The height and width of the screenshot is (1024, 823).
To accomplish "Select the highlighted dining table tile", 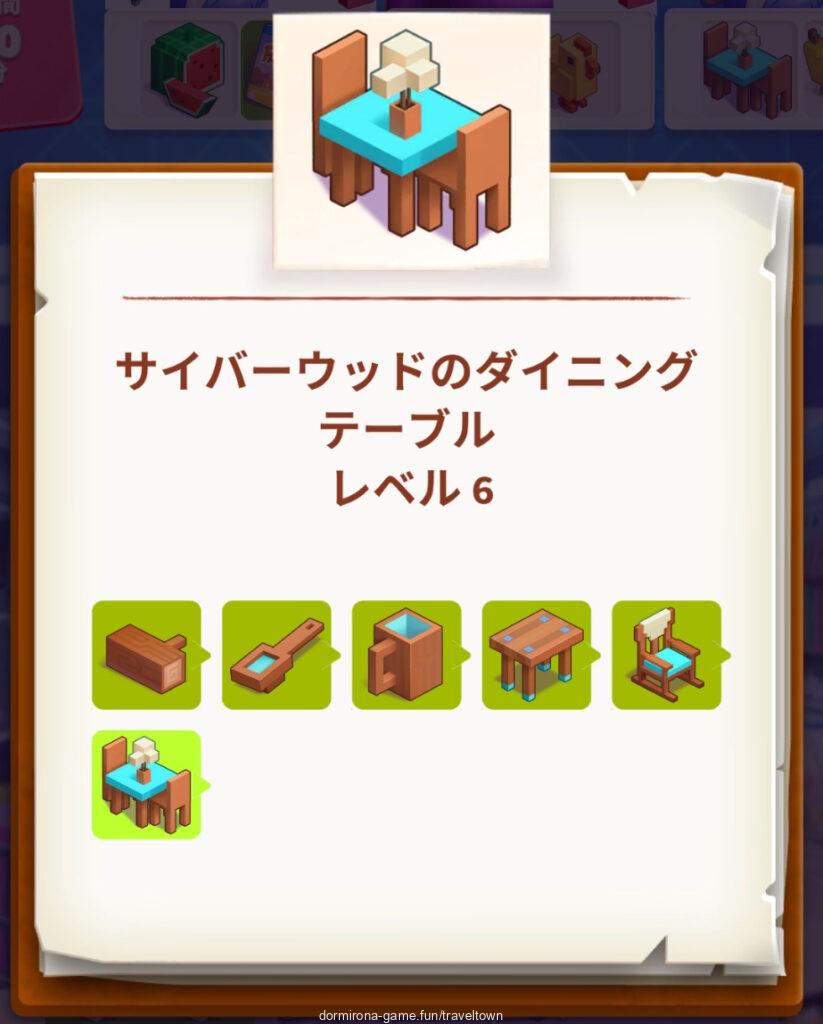I will (x=146, y=785).
